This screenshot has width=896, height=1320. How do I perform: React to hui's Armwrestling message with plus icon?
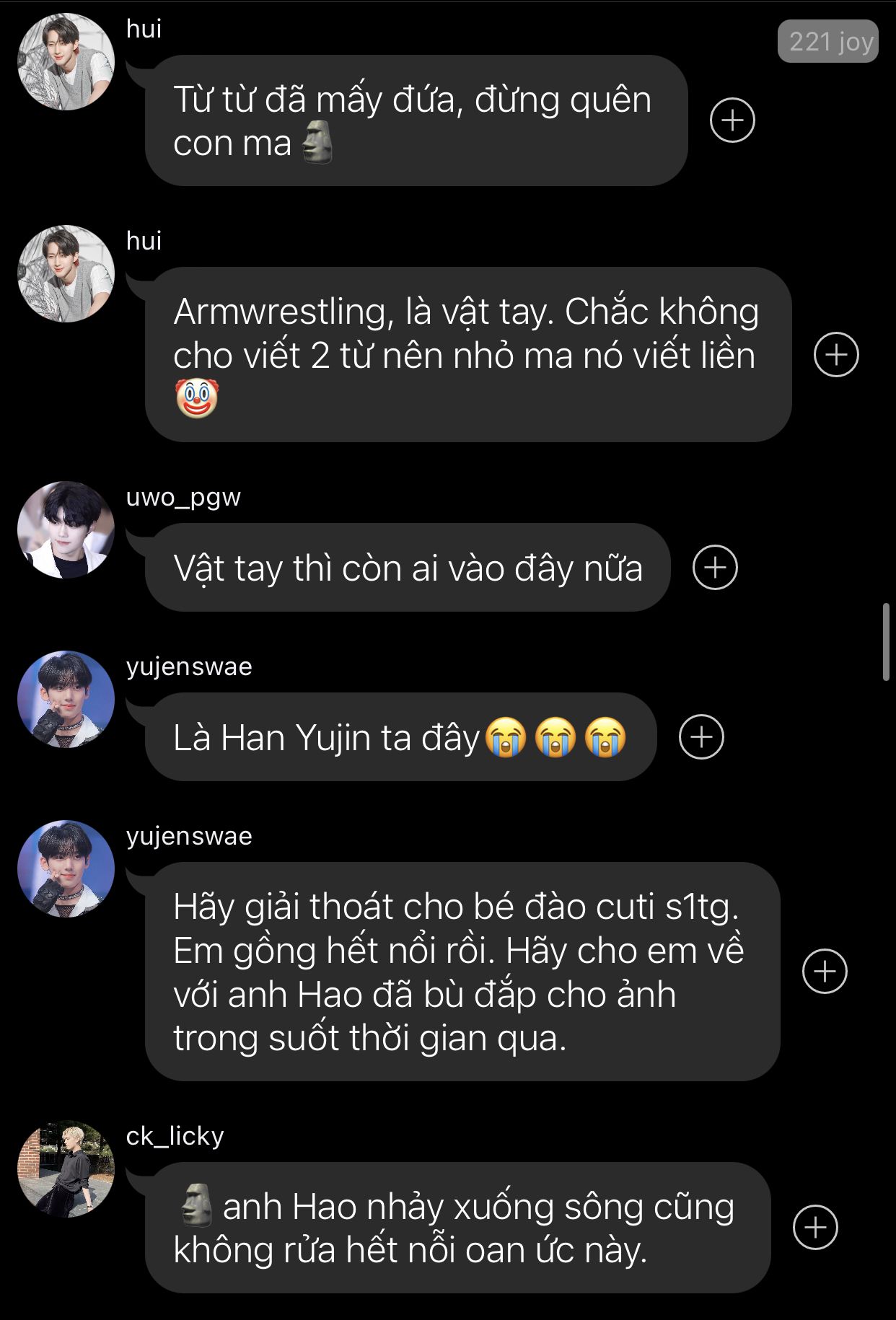click(836, 354)
